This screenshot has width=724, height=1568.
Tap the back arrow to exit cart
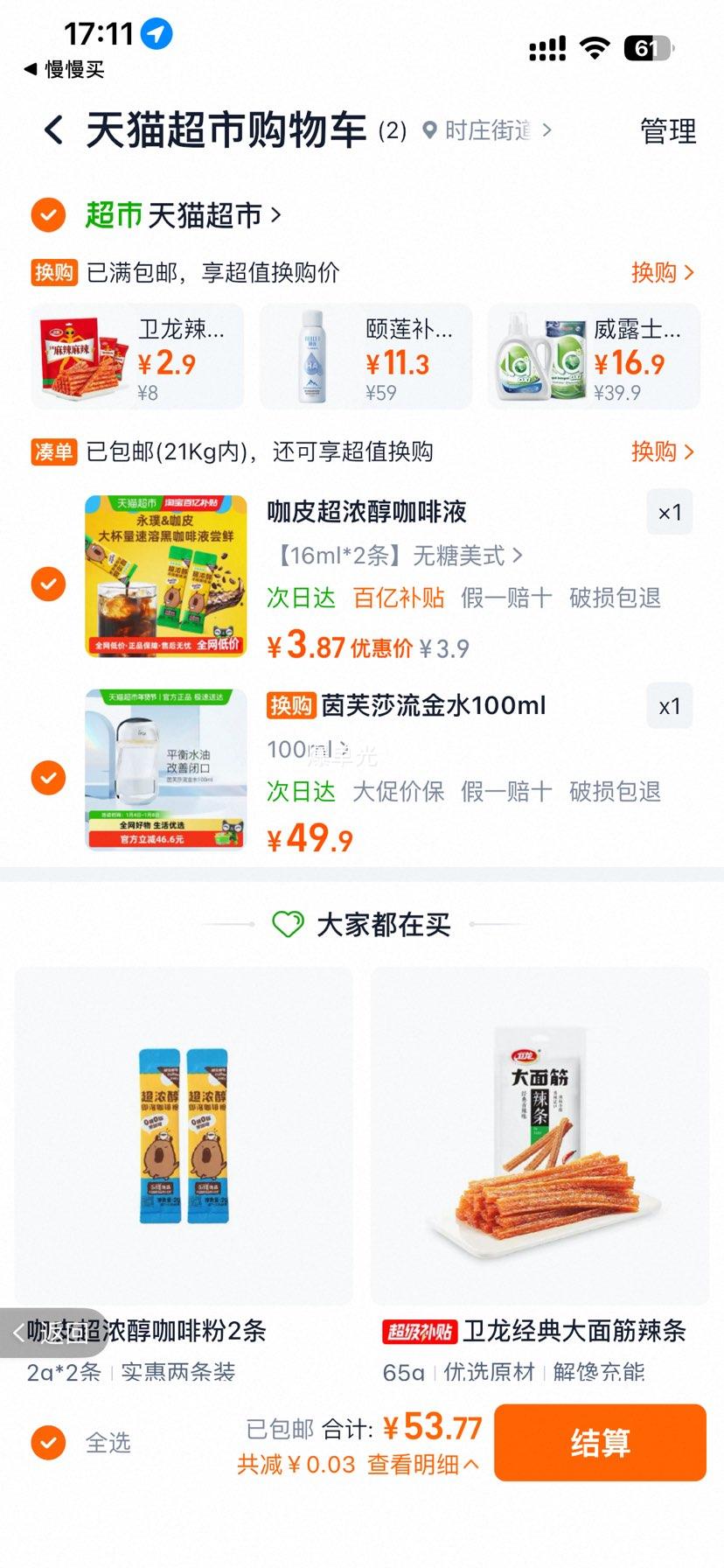tap(54, 129)
